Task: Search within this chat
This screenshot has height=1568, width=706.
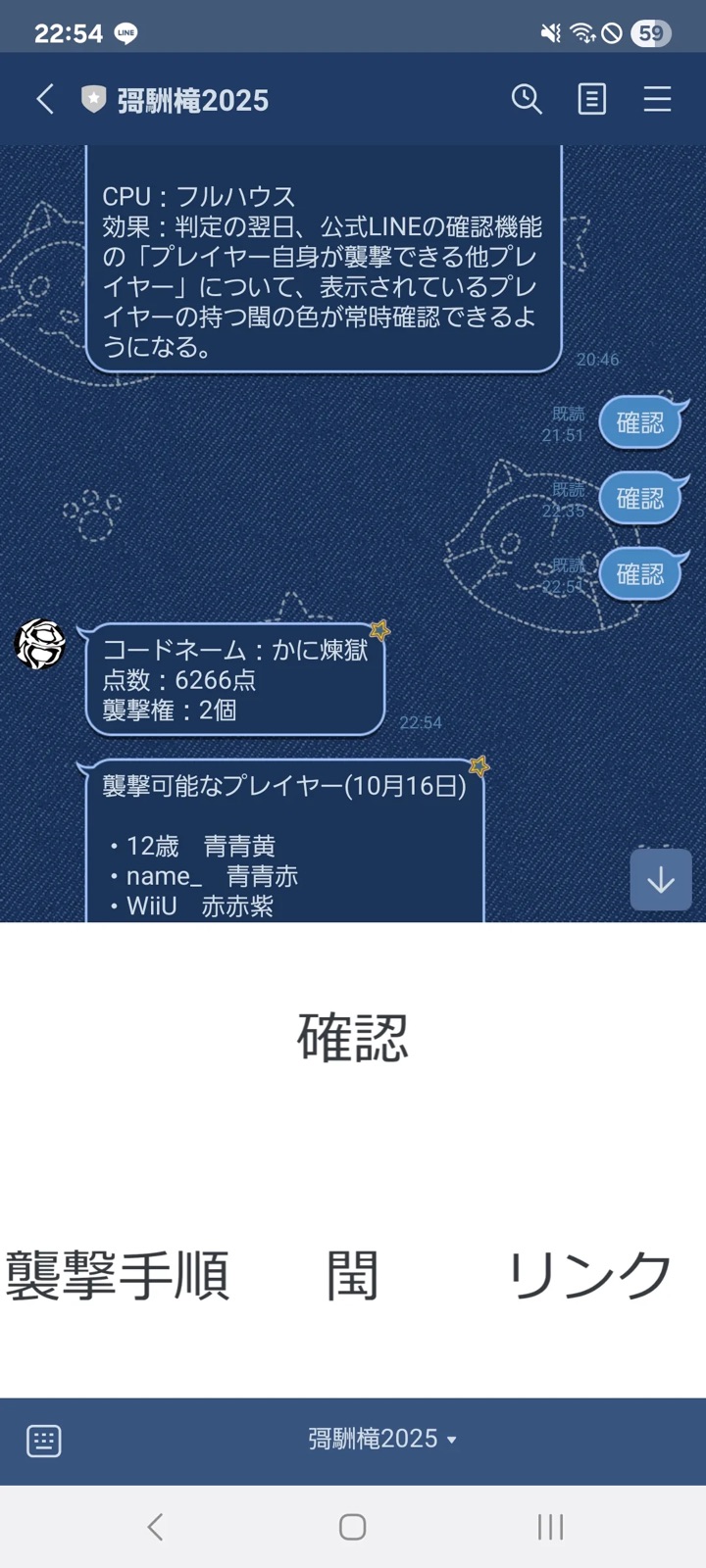Action: (x=527, y=99)
